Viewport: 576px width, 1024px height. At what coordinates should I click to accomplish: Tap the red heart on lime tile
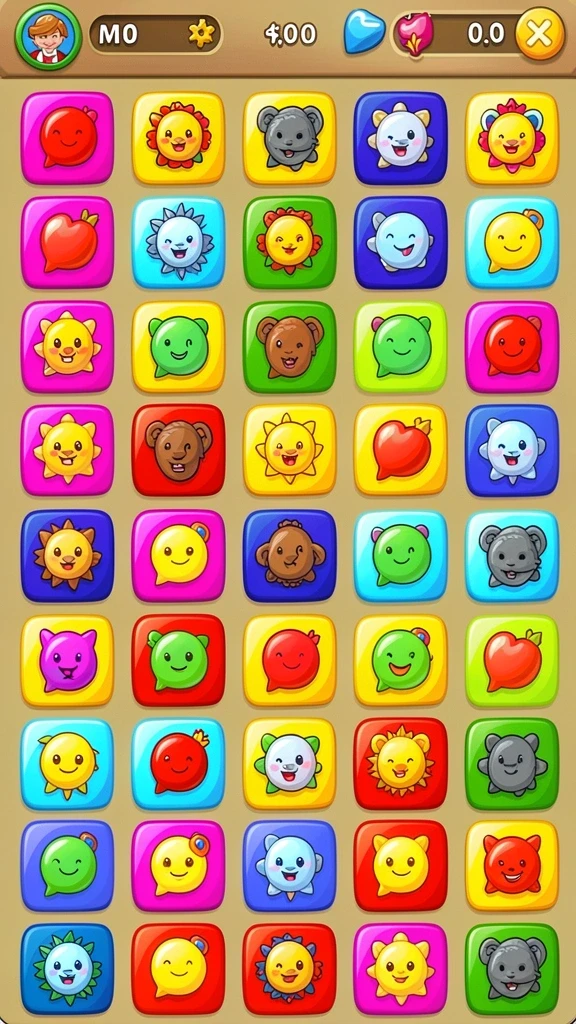pos(512,660)
